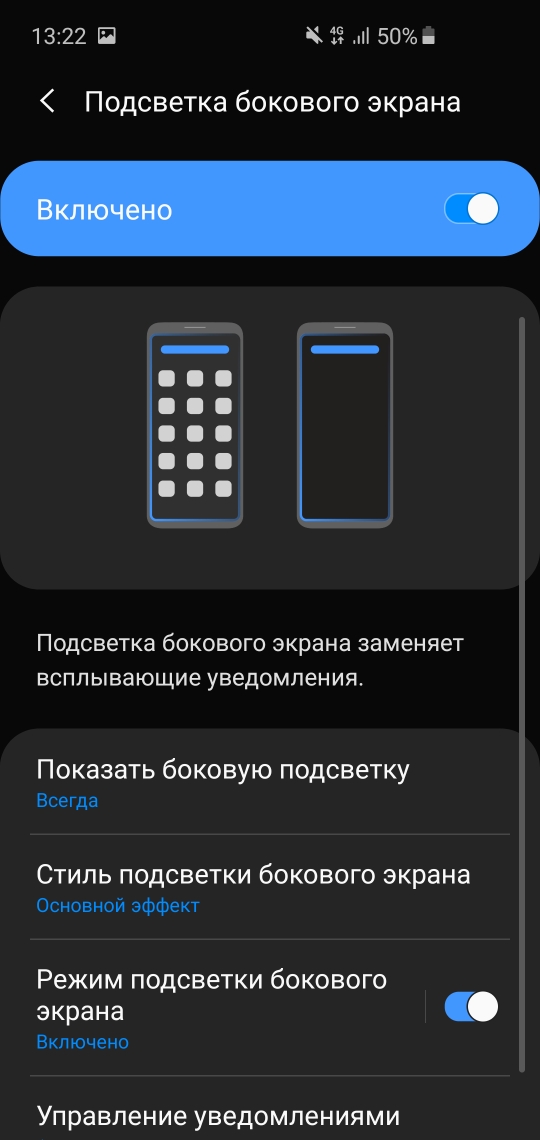Viewport: 540px width, 1140px height.
Task: Go back using the top-left arrow
Action: tap(47, 102)
